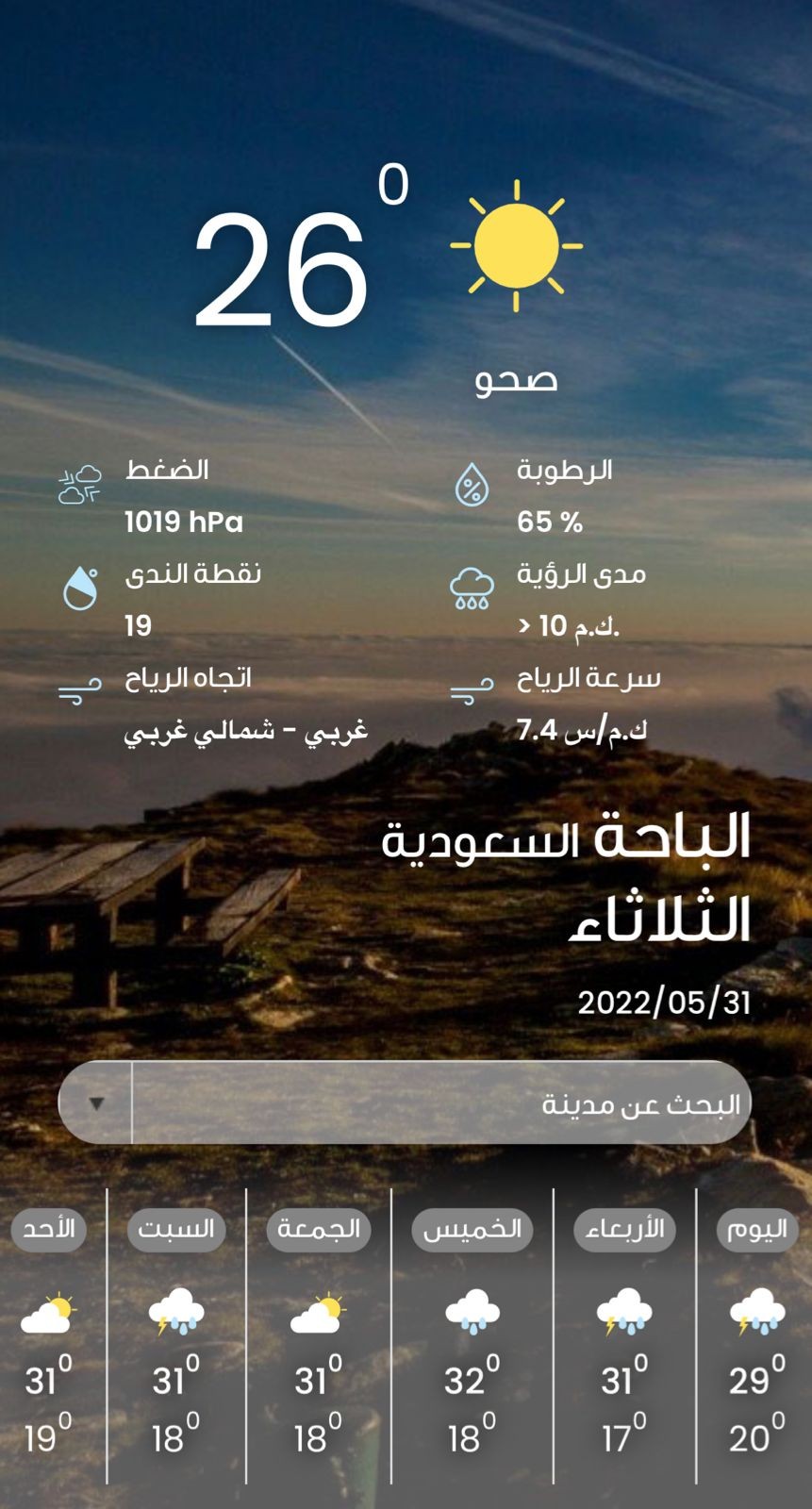The width and height of the screenshot is (812, 1509).
Task: Open the الخميس forecast
Action: tap(472, 1229)
